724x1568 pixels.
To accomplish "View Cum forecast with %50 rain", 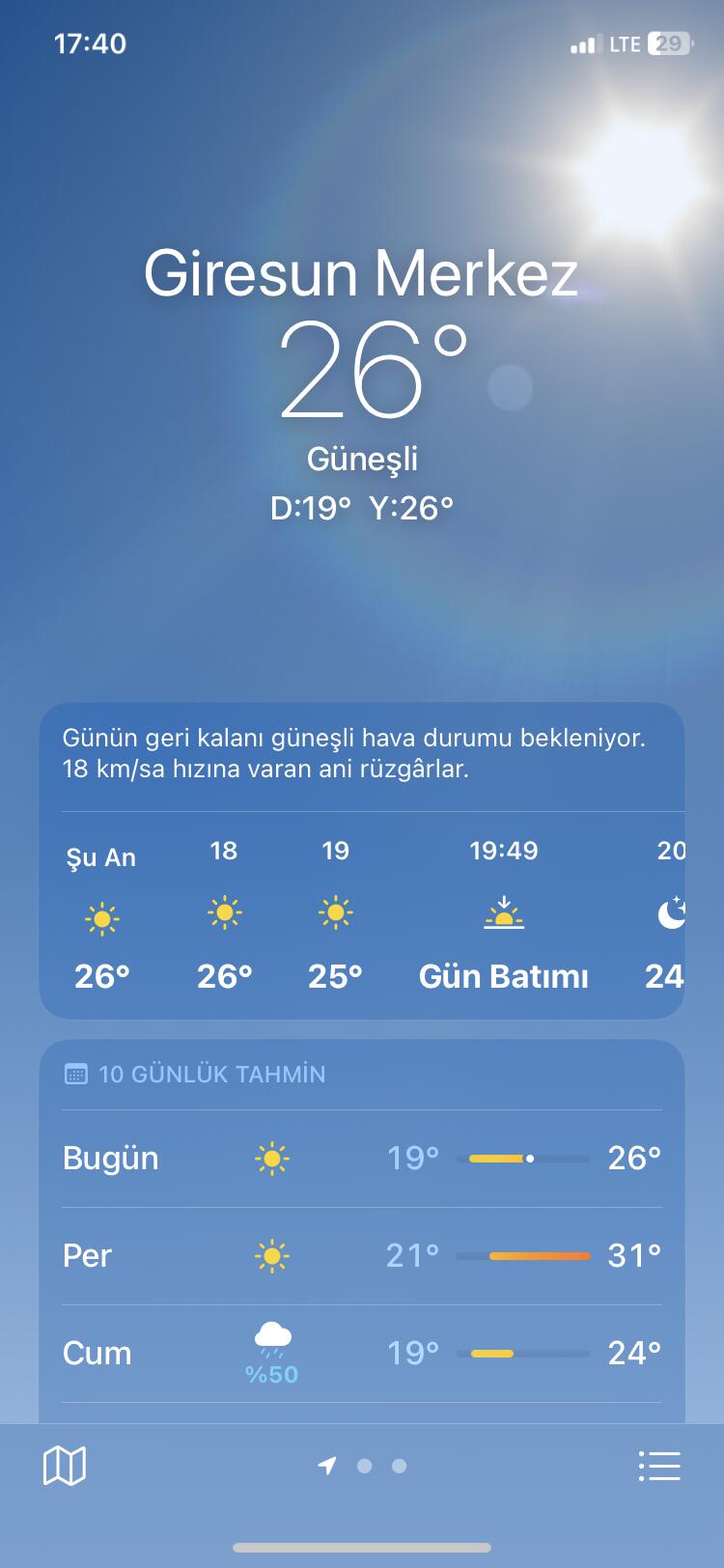I will [x=362, y=1353].
